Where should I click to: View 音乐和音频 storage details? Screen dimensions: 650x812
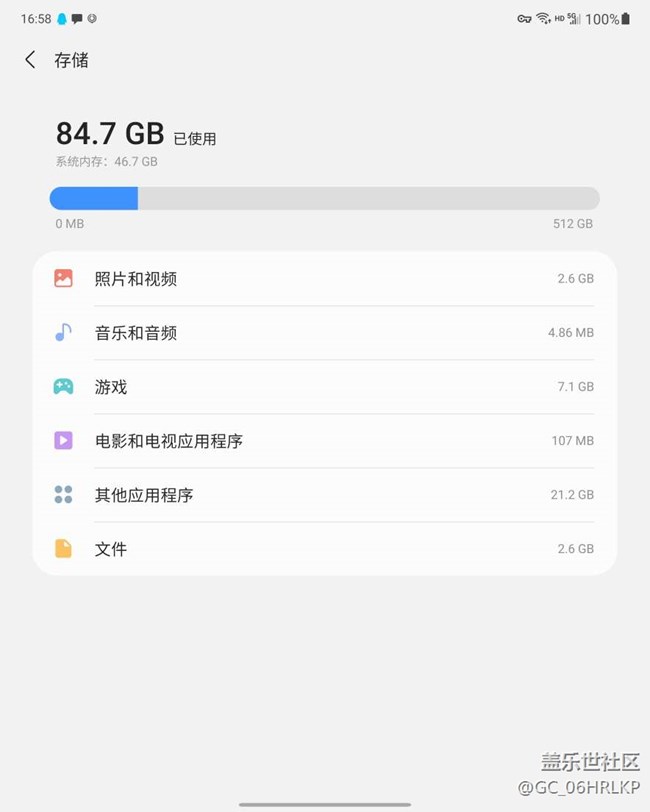tap(324, 333)
